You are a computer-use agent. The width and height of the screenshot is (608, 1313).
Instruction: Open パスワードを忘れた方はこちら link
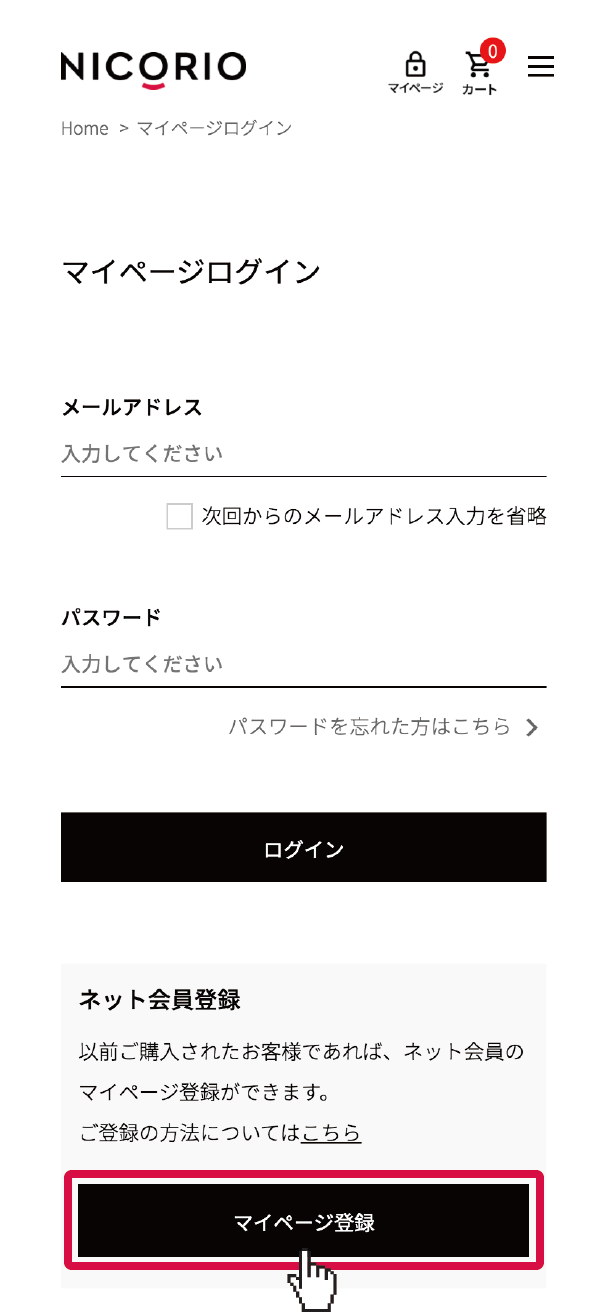pyautogui.click(x=382, y=727)
